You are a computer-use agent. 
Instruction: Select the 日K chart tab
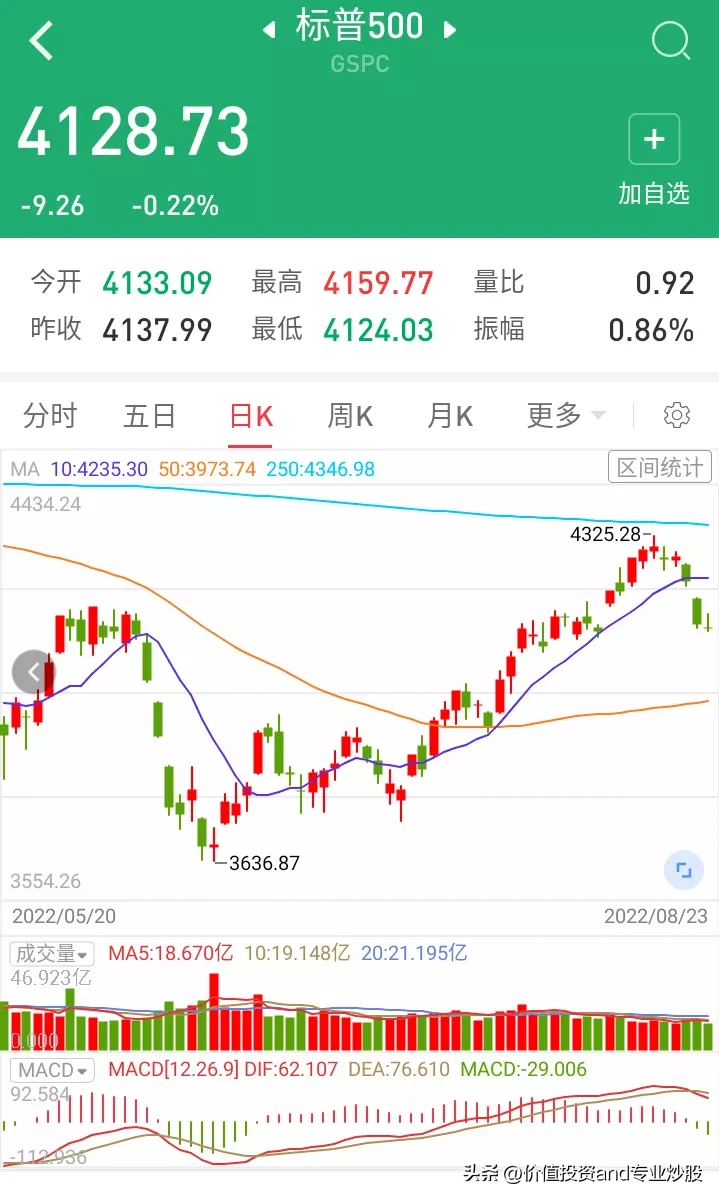pyautogui.click(x=250, y=415)
